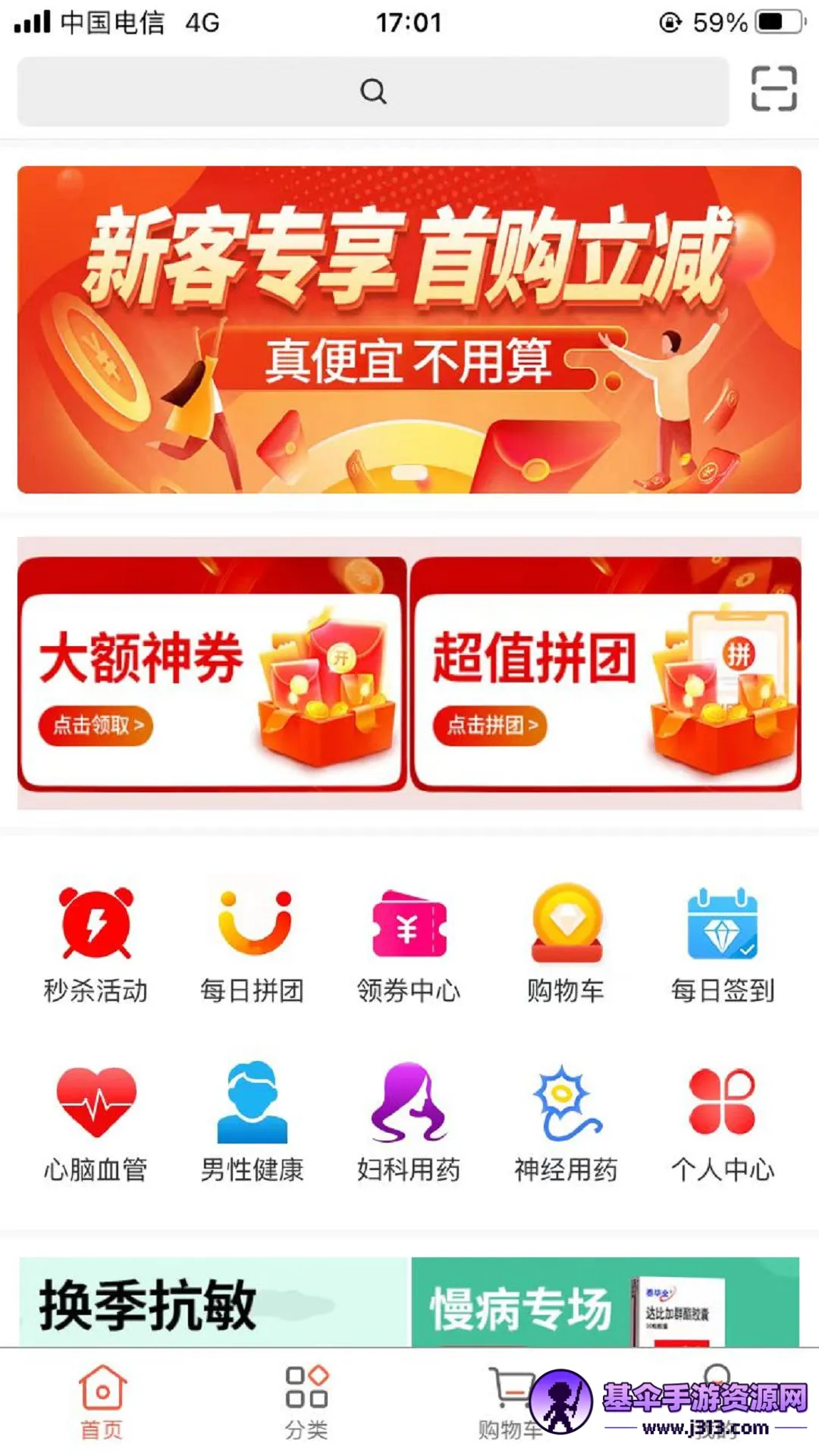The image size is (819, 1456).
Task: Open the 慢病专场 promotion tile
Action: 605,1304
